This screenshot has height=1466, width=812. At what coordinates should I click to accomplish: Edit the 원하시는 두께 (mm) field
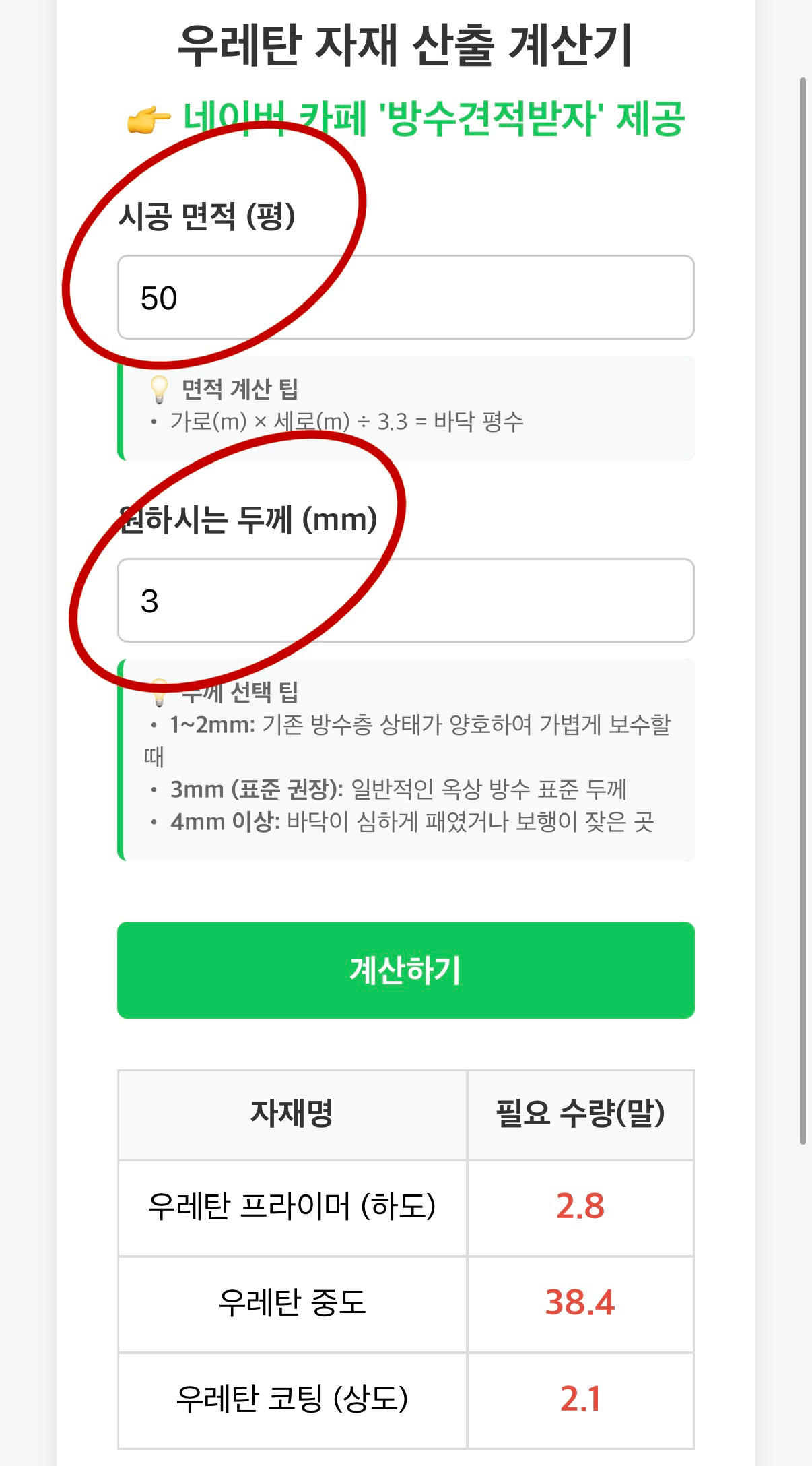click(x=405, y=600)
